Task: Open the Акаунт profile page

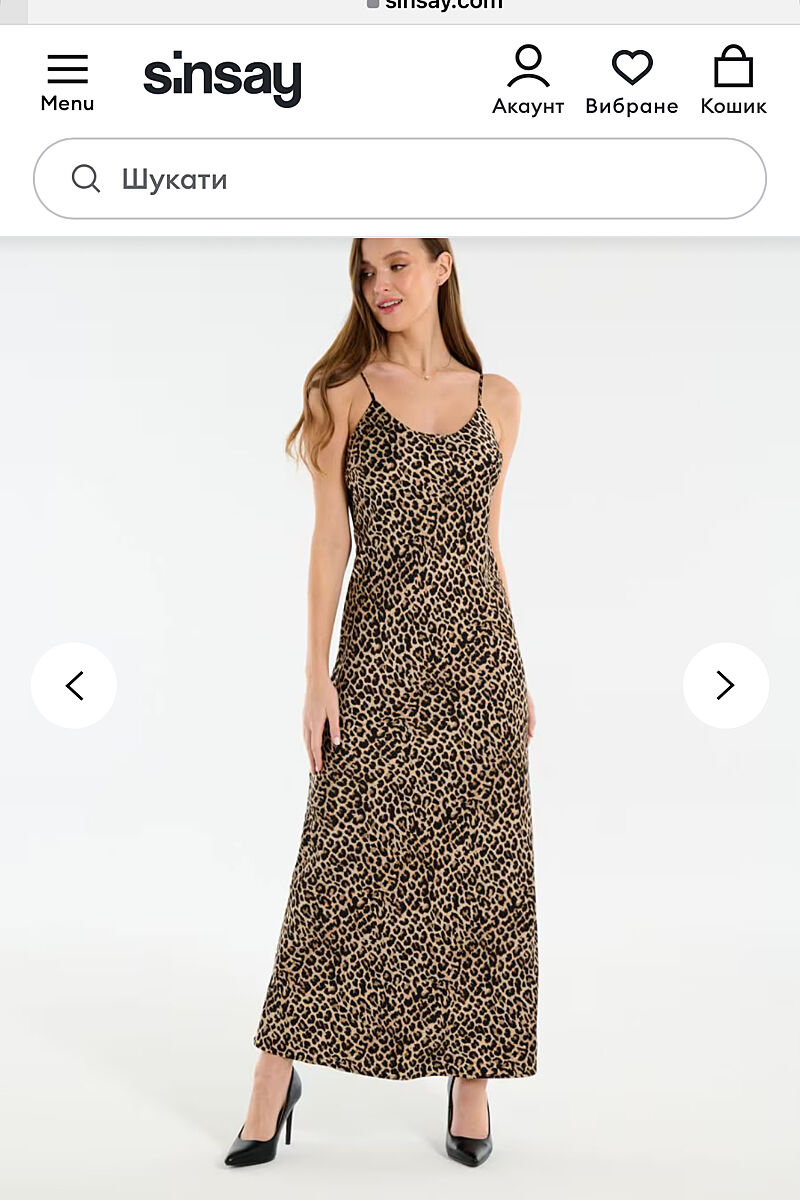Action: pos(528,81)
